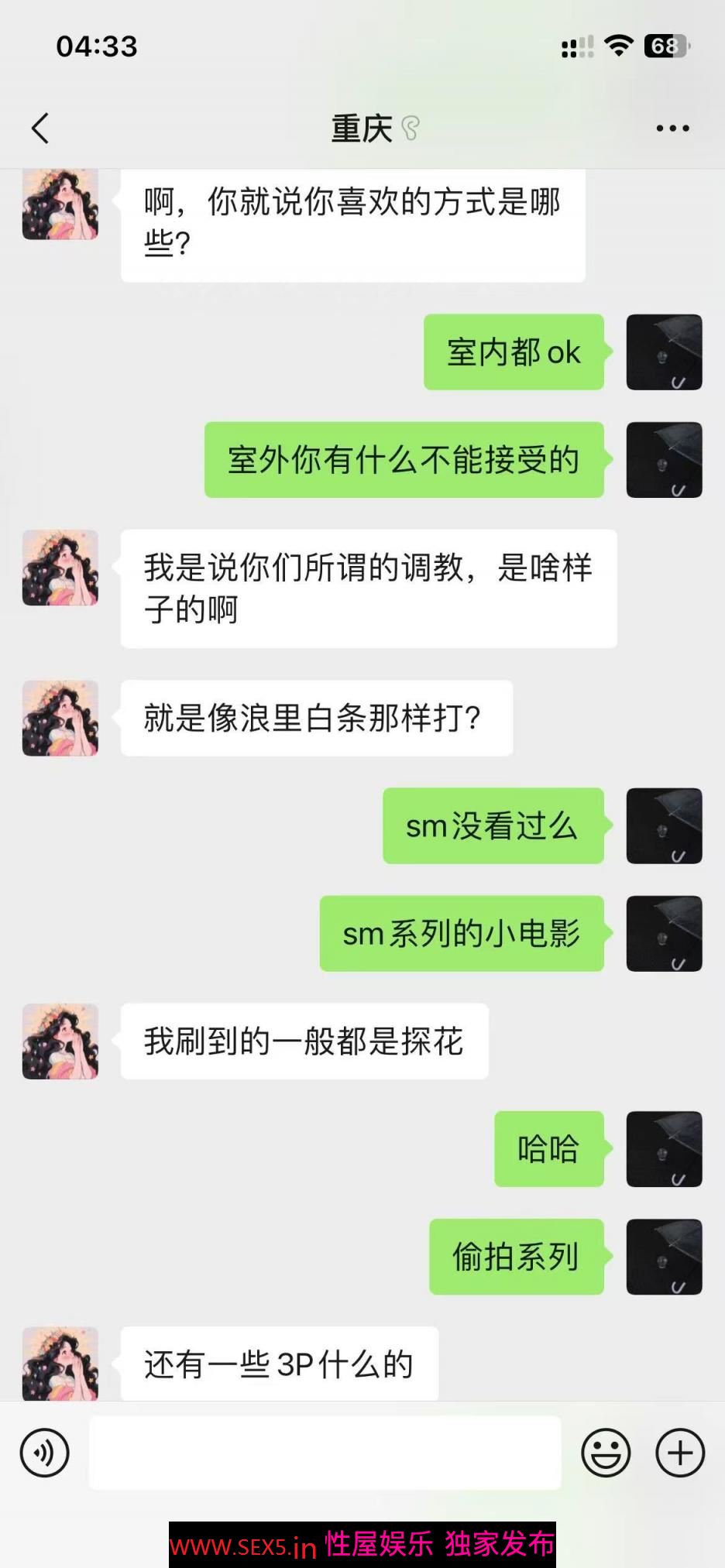Open the emoji sticker panel

point(606,1453)
